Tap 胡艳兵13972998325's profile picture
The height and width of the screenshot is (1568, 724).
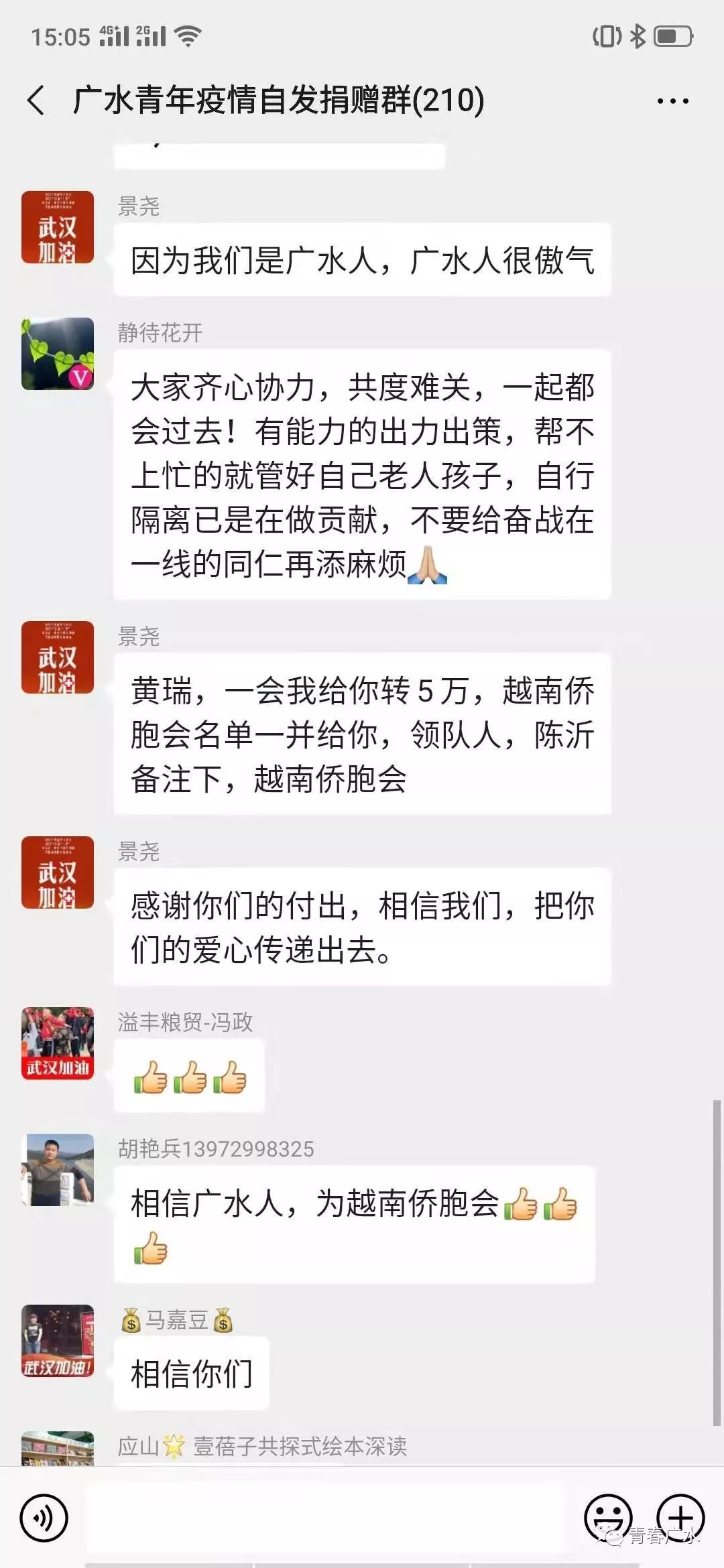tap(58, 1170)
